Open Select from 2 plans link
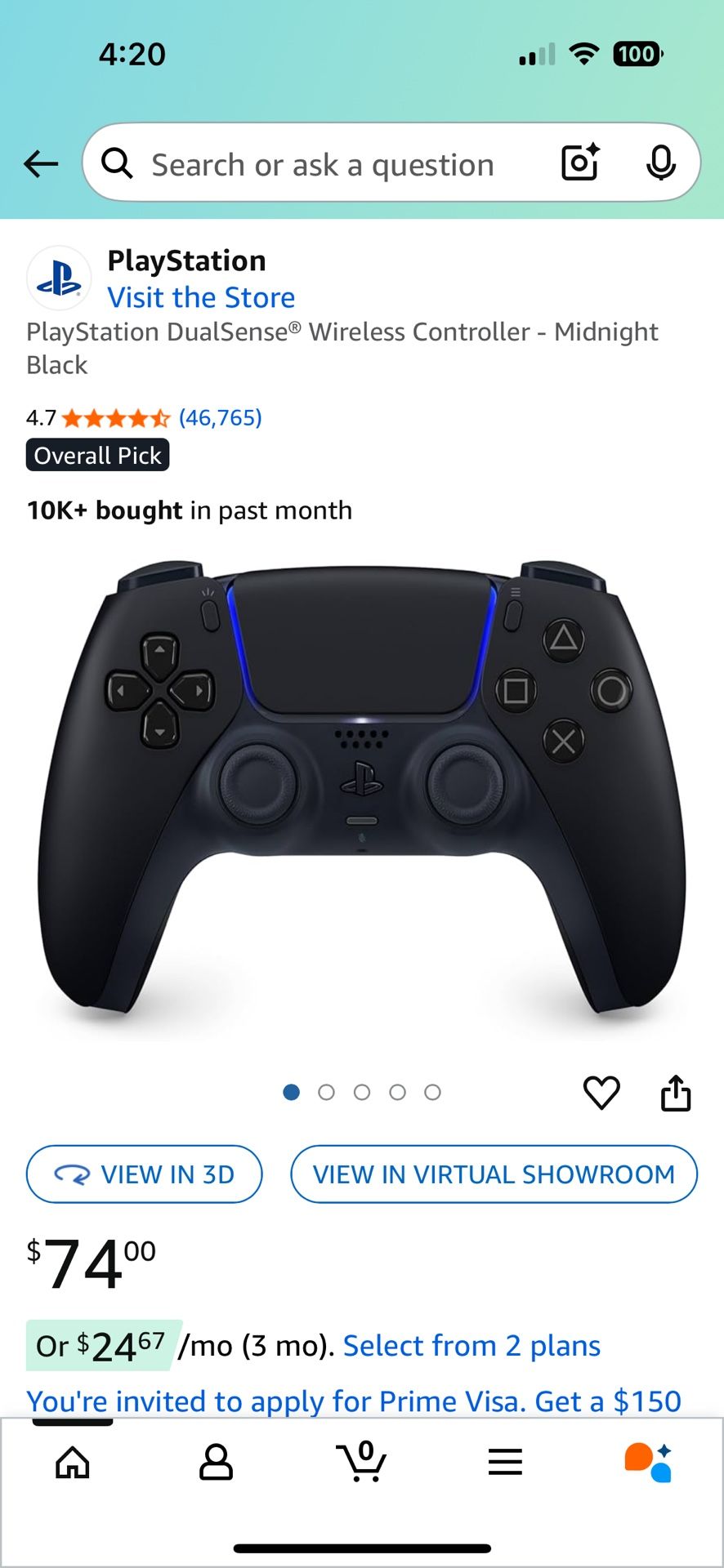Viewport: 724px width, 1568px height. pos(471,1345)
